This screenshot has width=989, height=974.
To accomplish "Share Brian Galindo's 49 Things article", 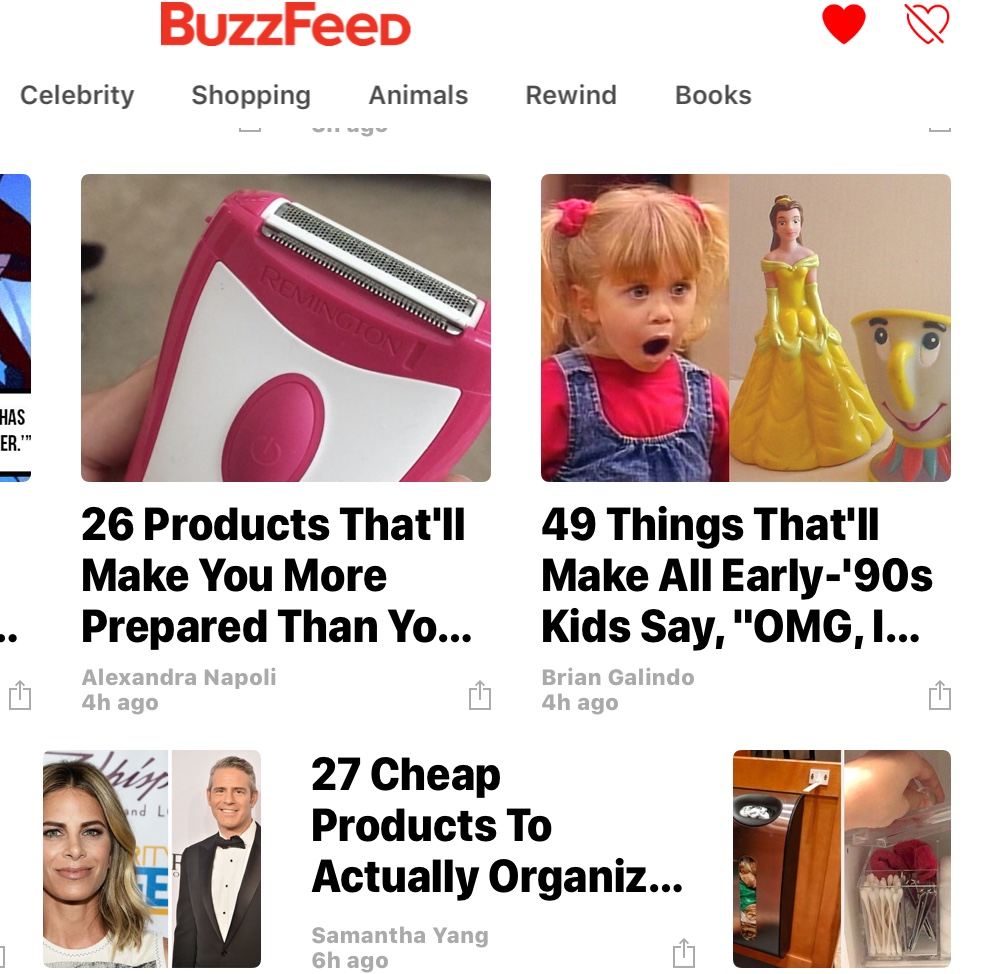I will 939,695.
